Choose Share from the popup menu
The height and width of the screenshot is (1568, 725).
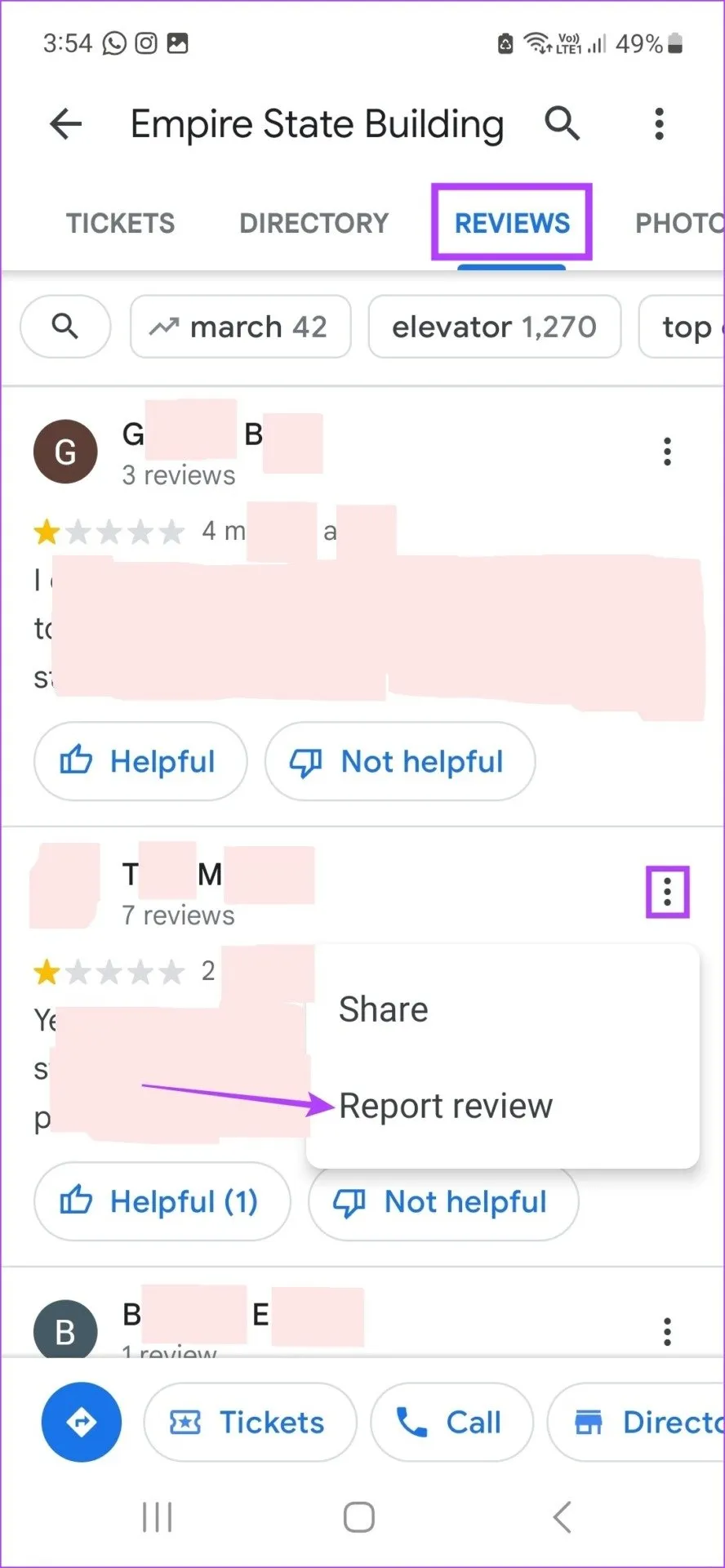(384, 1009)
